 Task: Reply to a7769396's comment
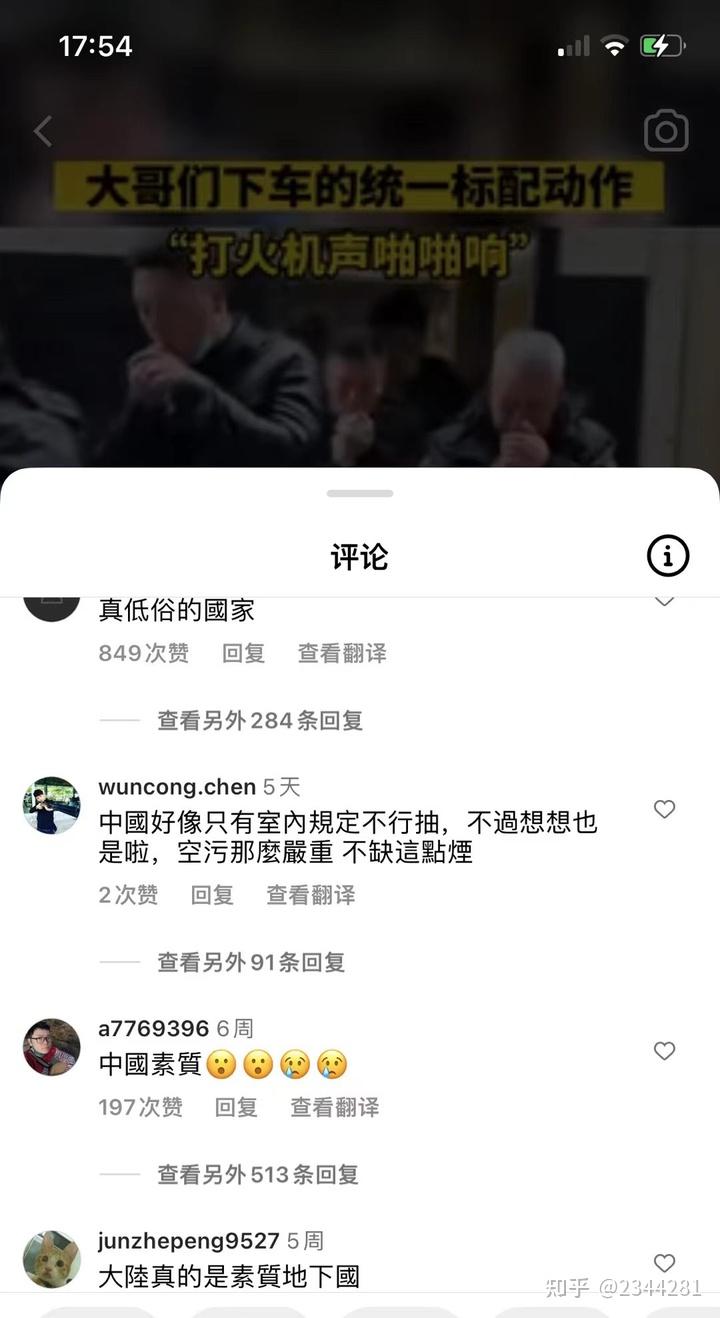236,1107
